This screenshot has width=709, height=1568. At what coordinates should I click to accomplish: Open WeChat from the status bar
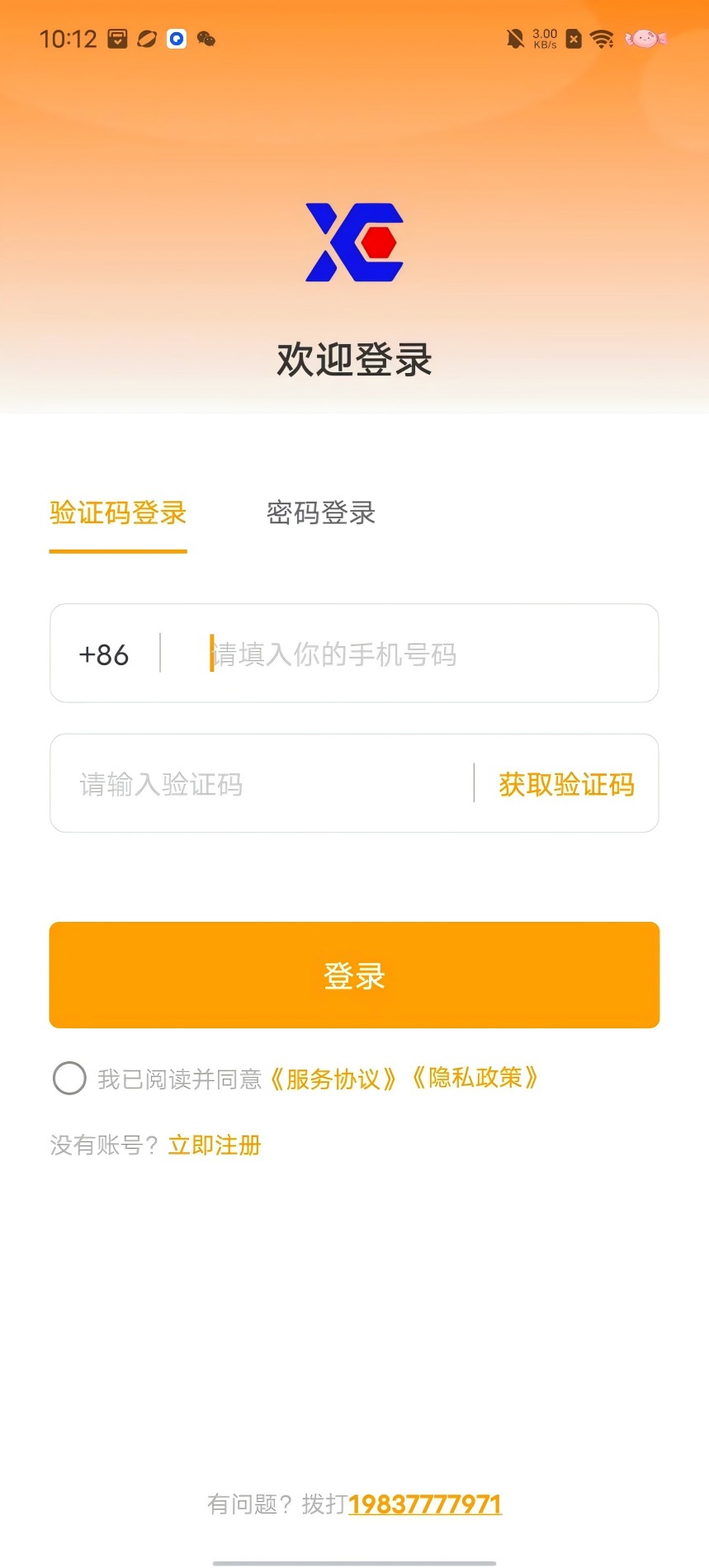[205, 38]
